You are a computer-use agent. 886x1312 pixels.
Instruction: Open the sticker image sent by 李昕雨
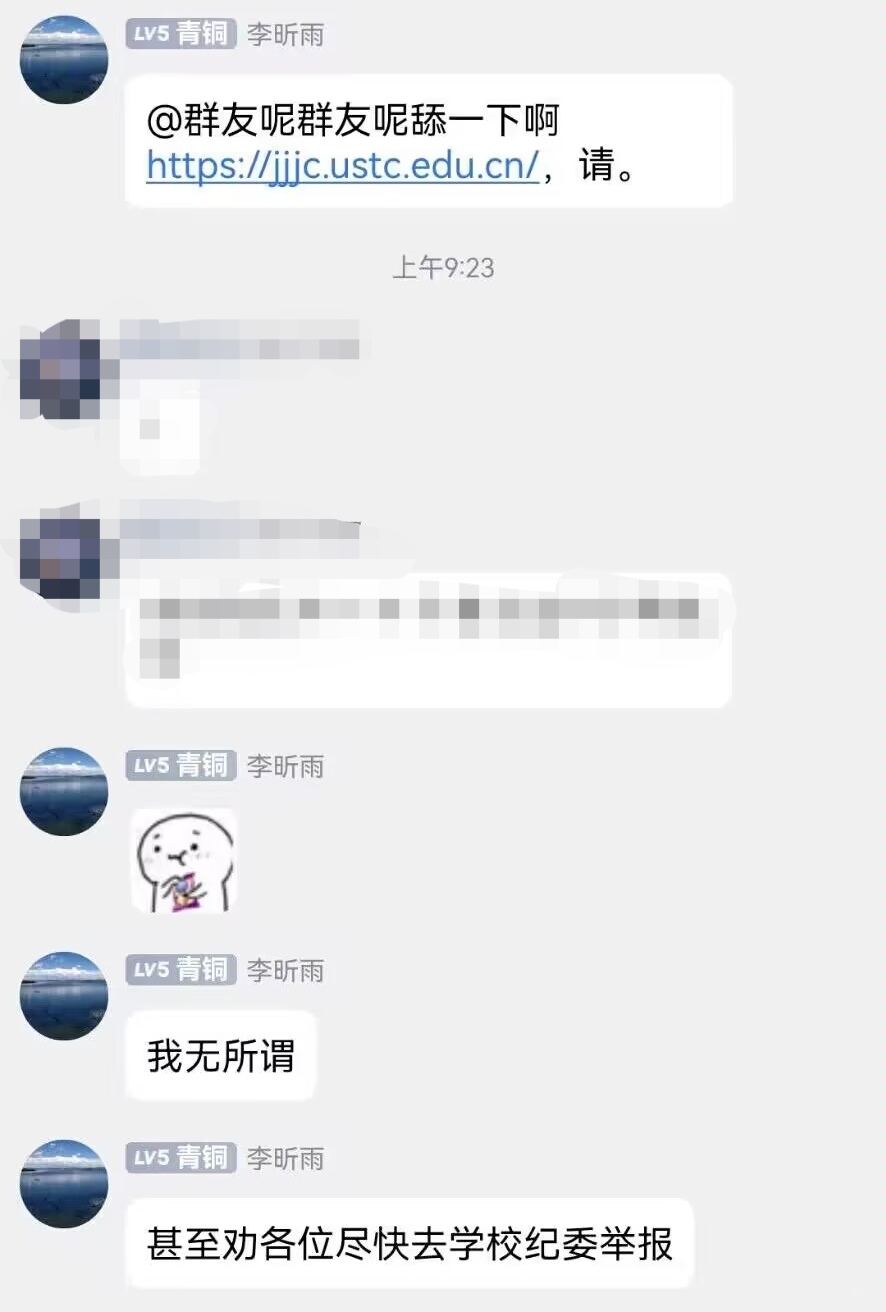(x=185, y=861)
